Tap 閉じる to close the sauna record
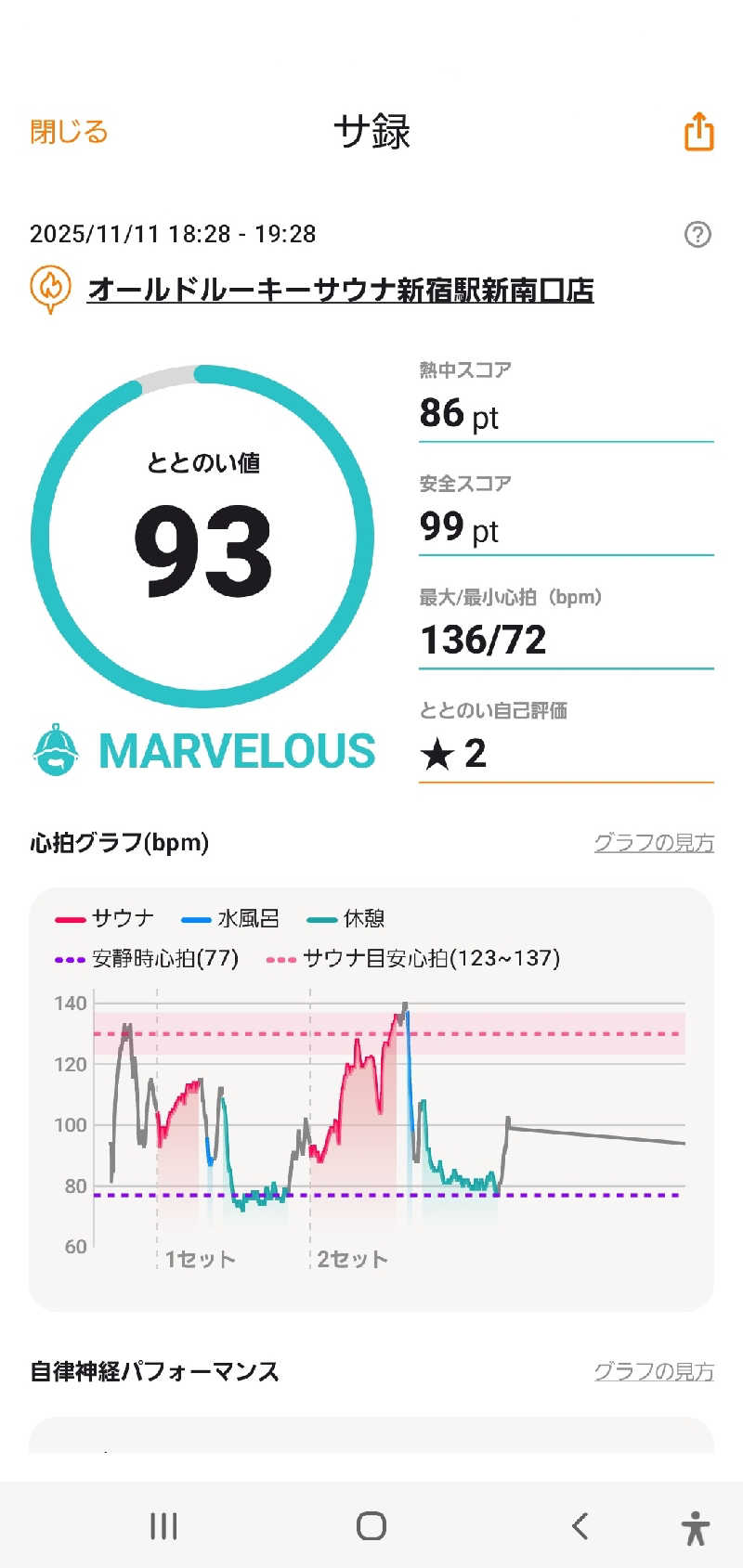 (x=69, y=132)
